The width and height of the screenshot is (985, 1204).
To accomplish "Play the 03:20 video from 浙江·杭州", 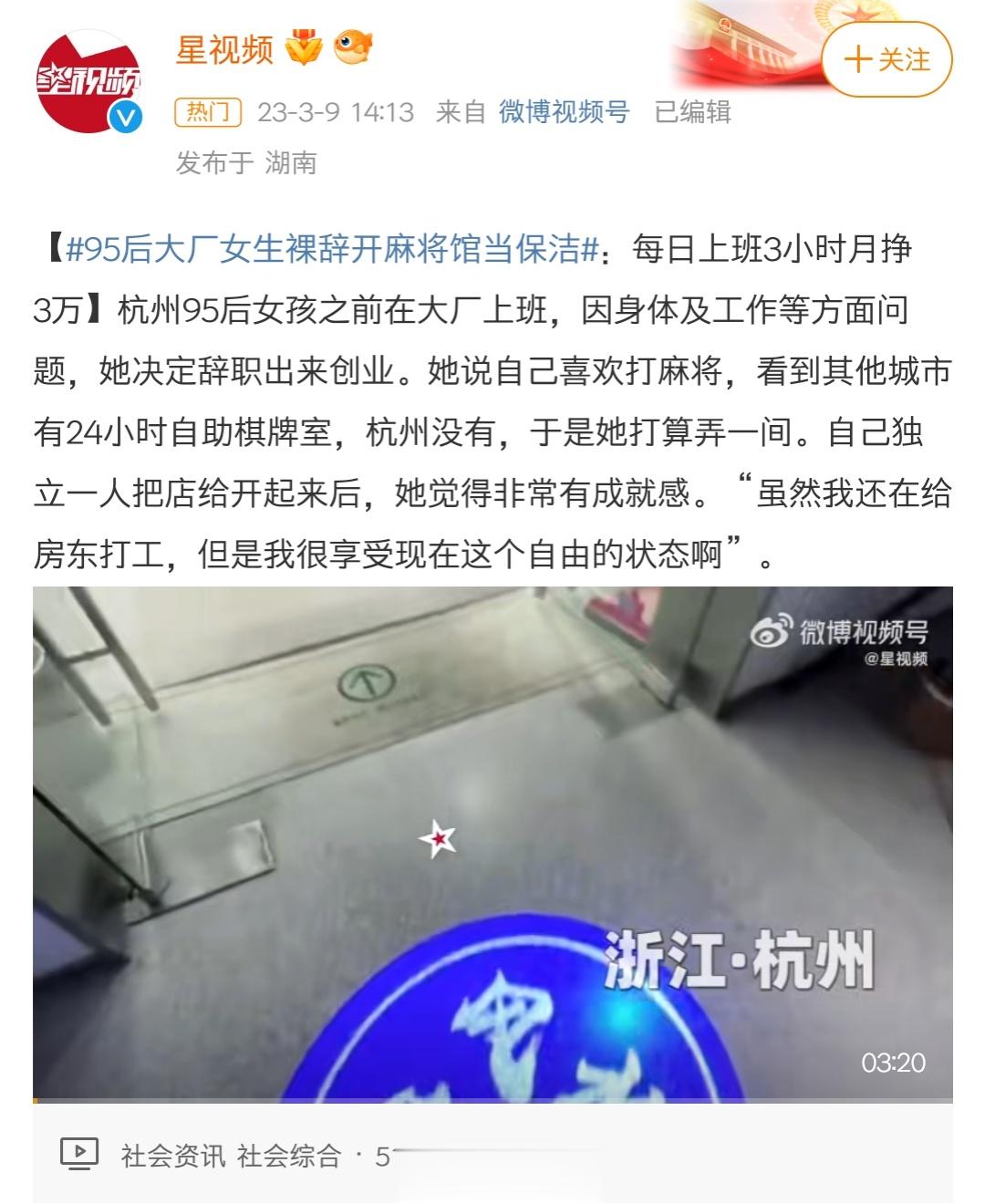I will tap(493, 843).
